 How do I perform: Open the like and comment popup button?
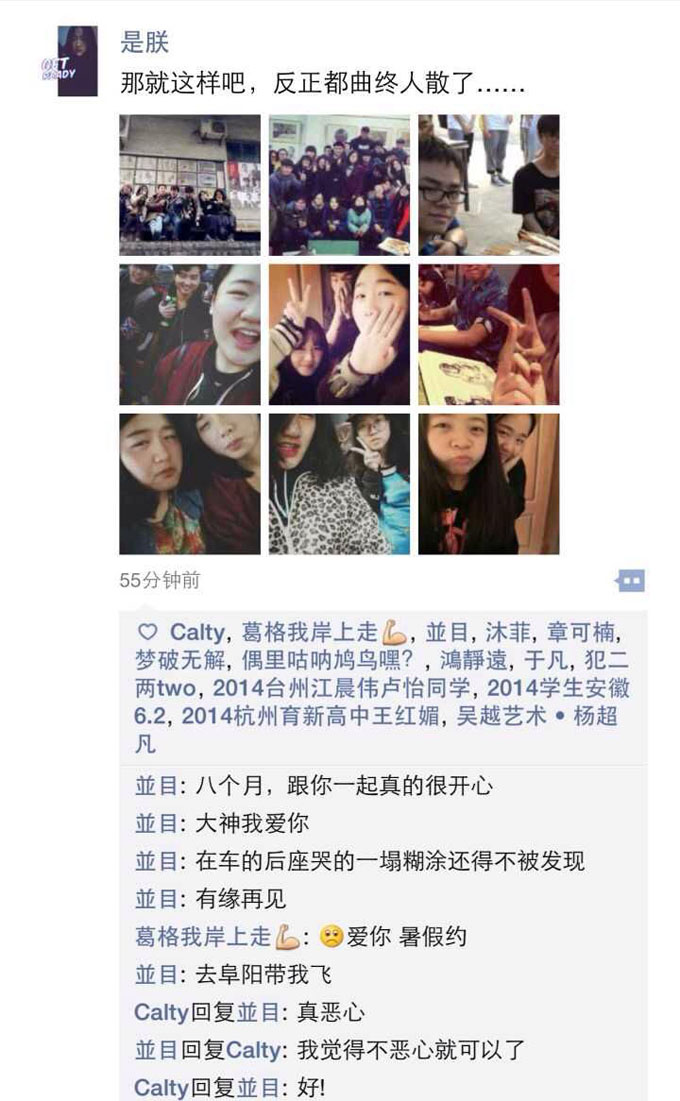(x=630, y=581)
